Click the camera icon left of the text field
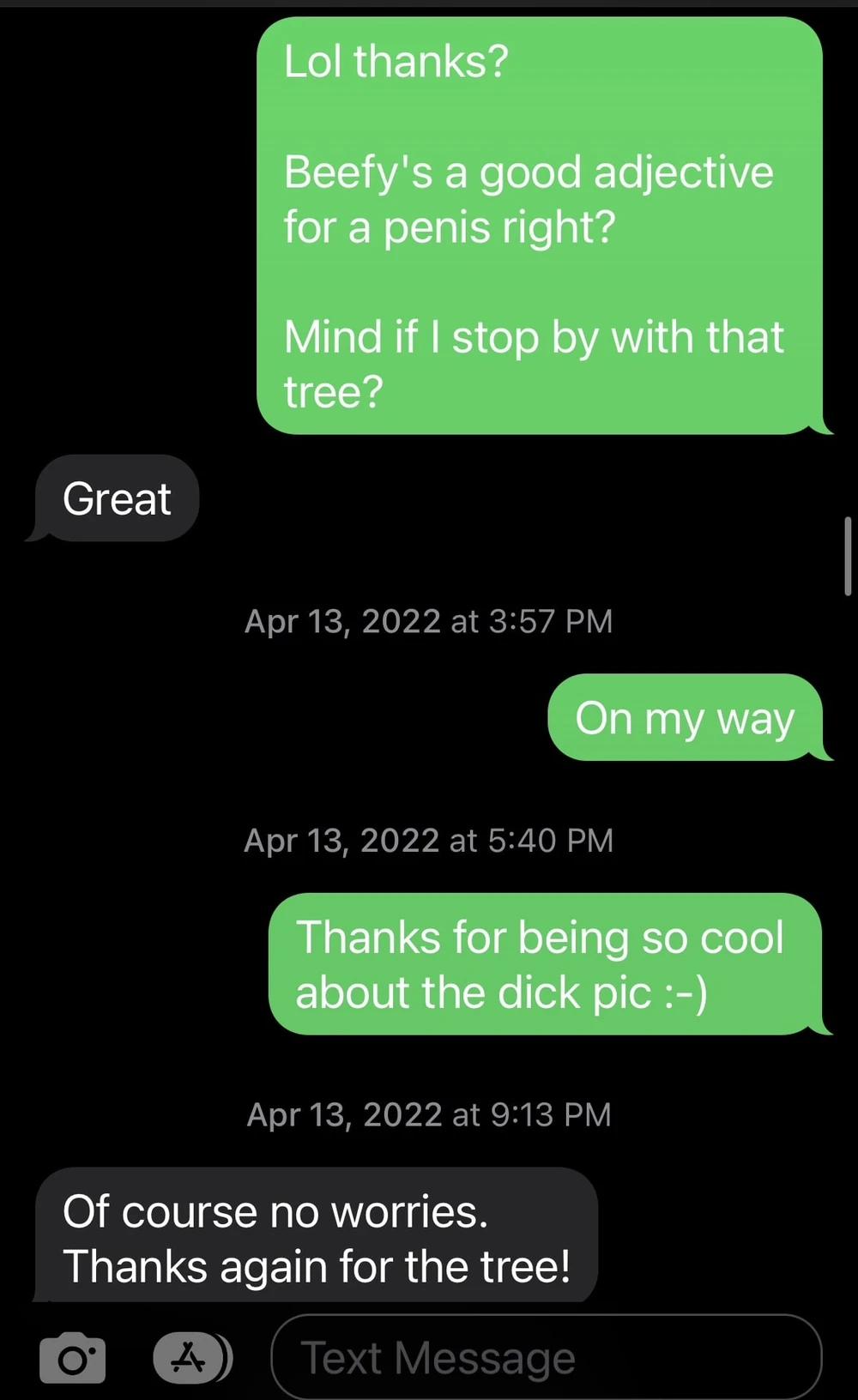The width and height of the screenshot is (858, 1400). click(73, 1358)
